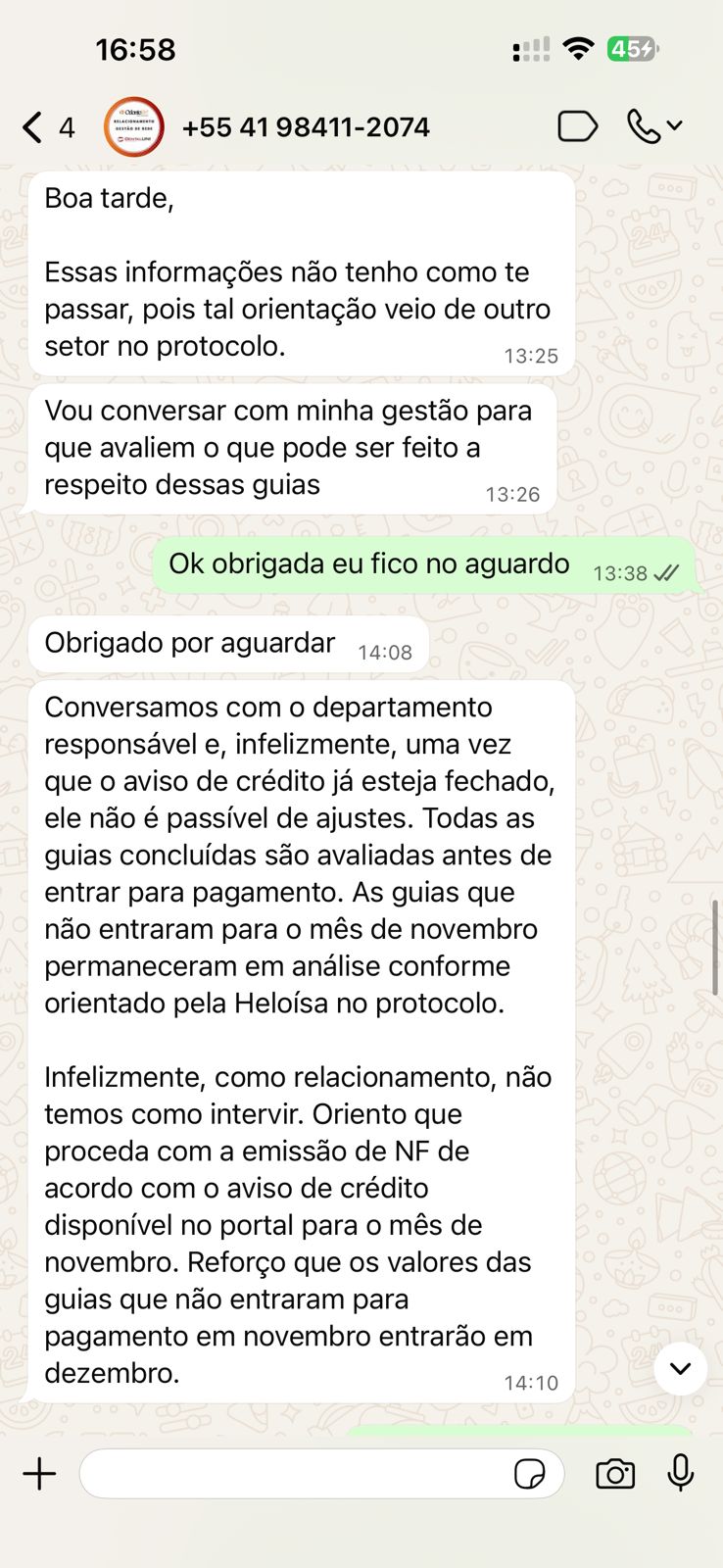Open the camera to take a photo
Screen dimensions: 723x1568
coord(615,1474)
